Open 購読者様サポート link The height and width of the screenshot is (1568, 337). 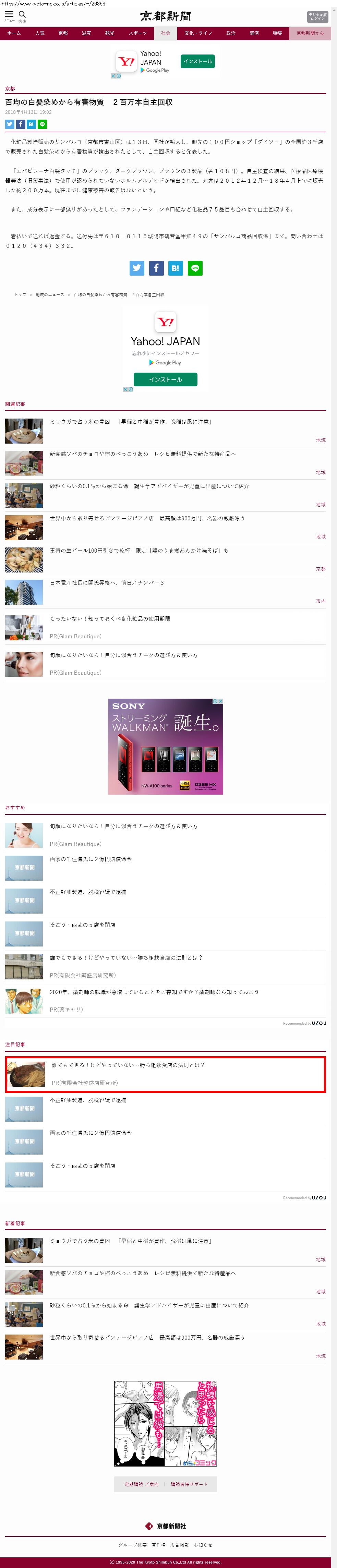pyautogui.click(x=189, y=1484)
